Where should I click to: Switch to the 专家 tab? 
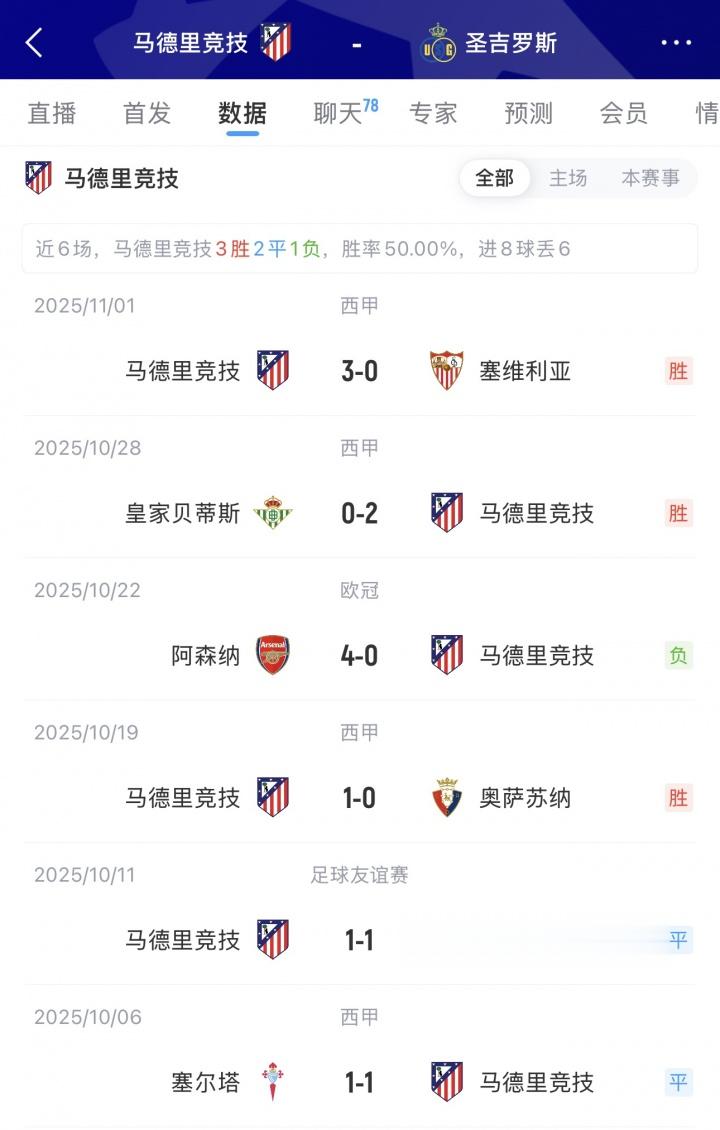(433, 113)
